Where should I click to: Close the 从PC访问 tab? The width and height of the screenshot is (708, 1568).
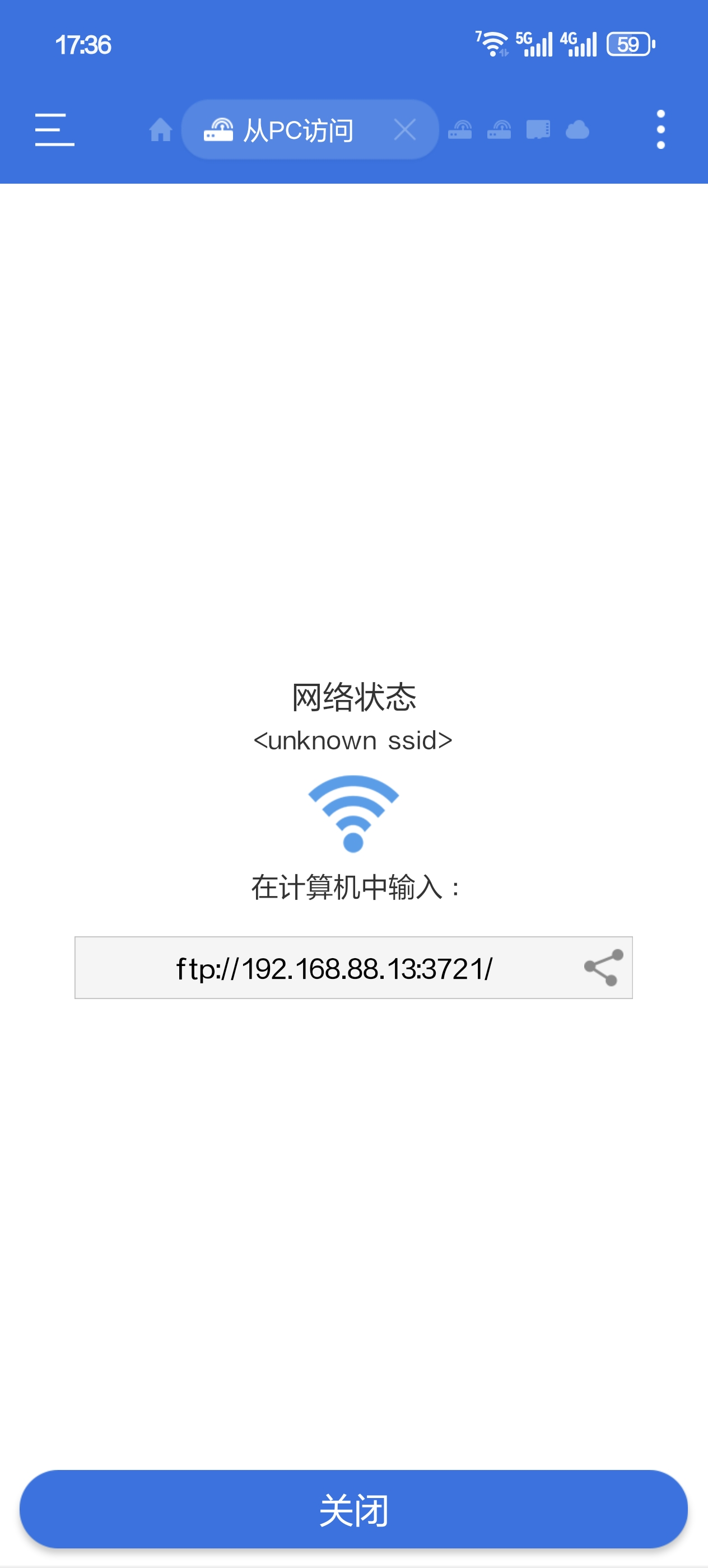pos(405,129)
